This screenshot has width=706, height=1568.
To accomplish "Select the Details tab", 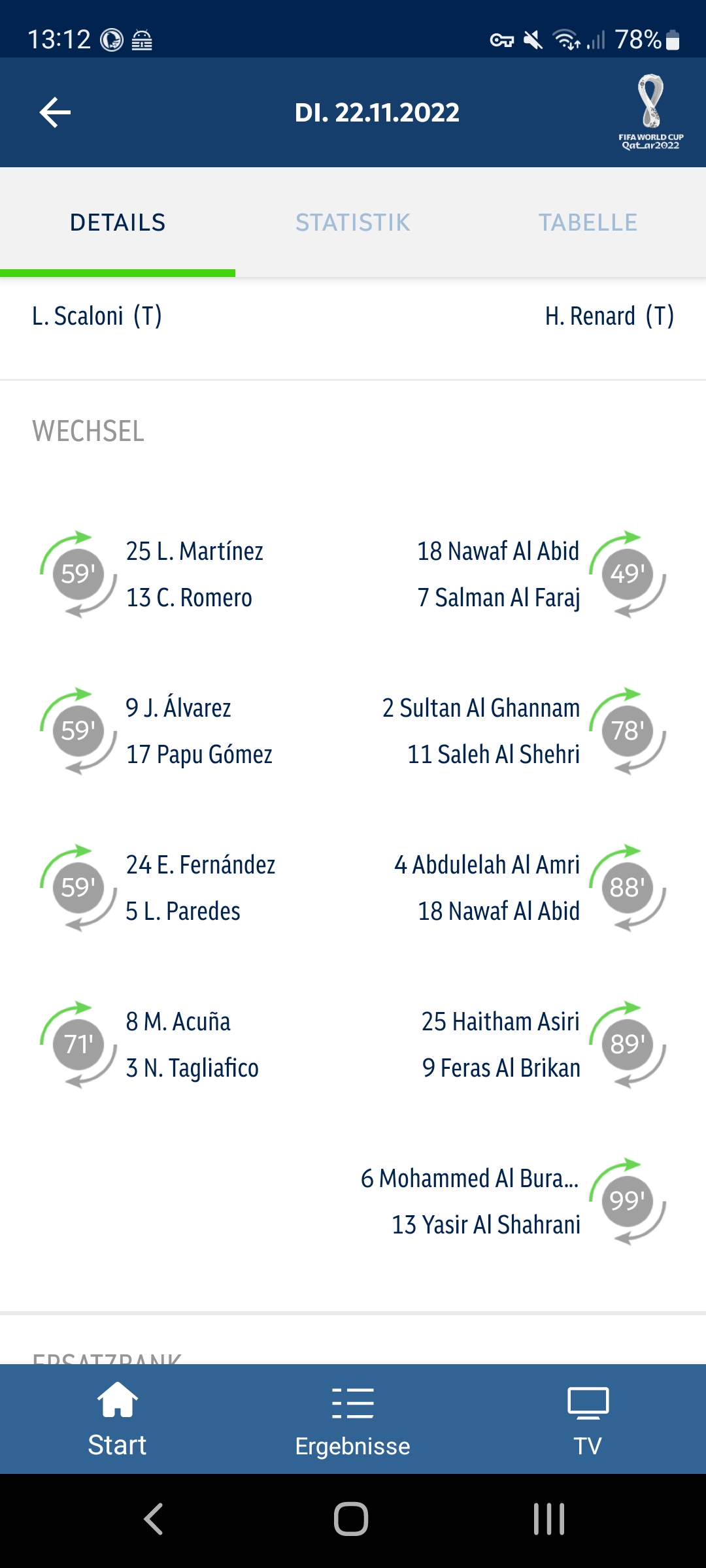I will (x=118, y=223).
